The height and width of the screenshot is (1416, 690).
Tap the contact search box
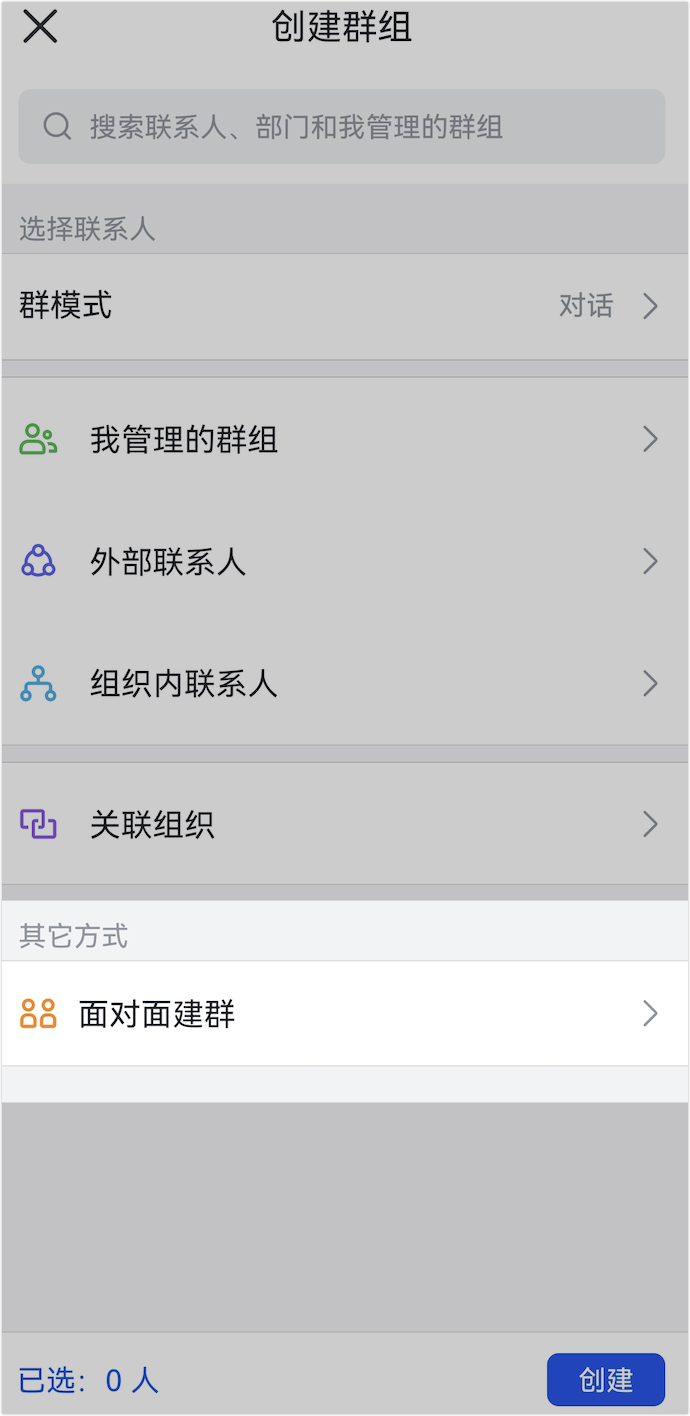click(342, 127)
